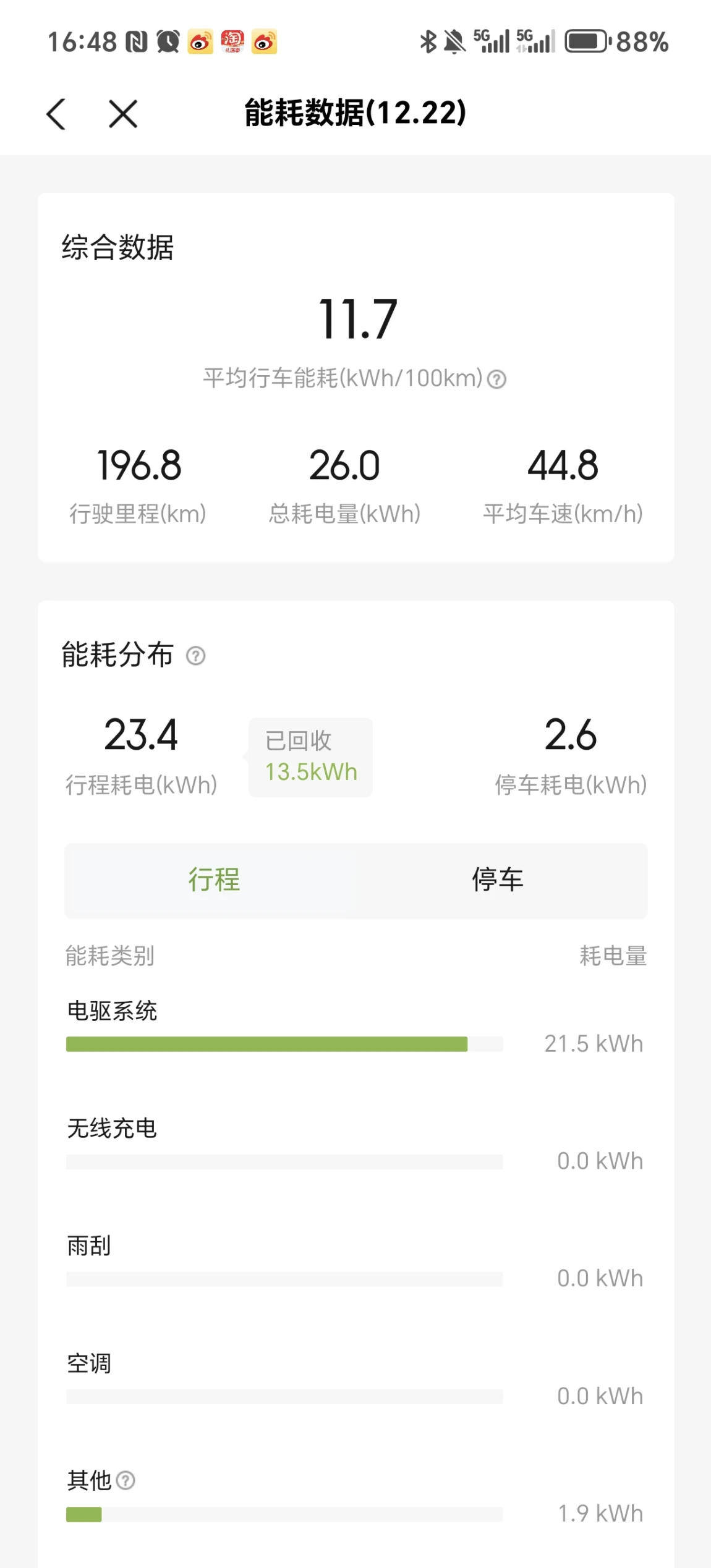Image resolution: width=711 pixels, height=1568 pixels.
Task: Switch to the 停车 tab
Action: (498, 880)
